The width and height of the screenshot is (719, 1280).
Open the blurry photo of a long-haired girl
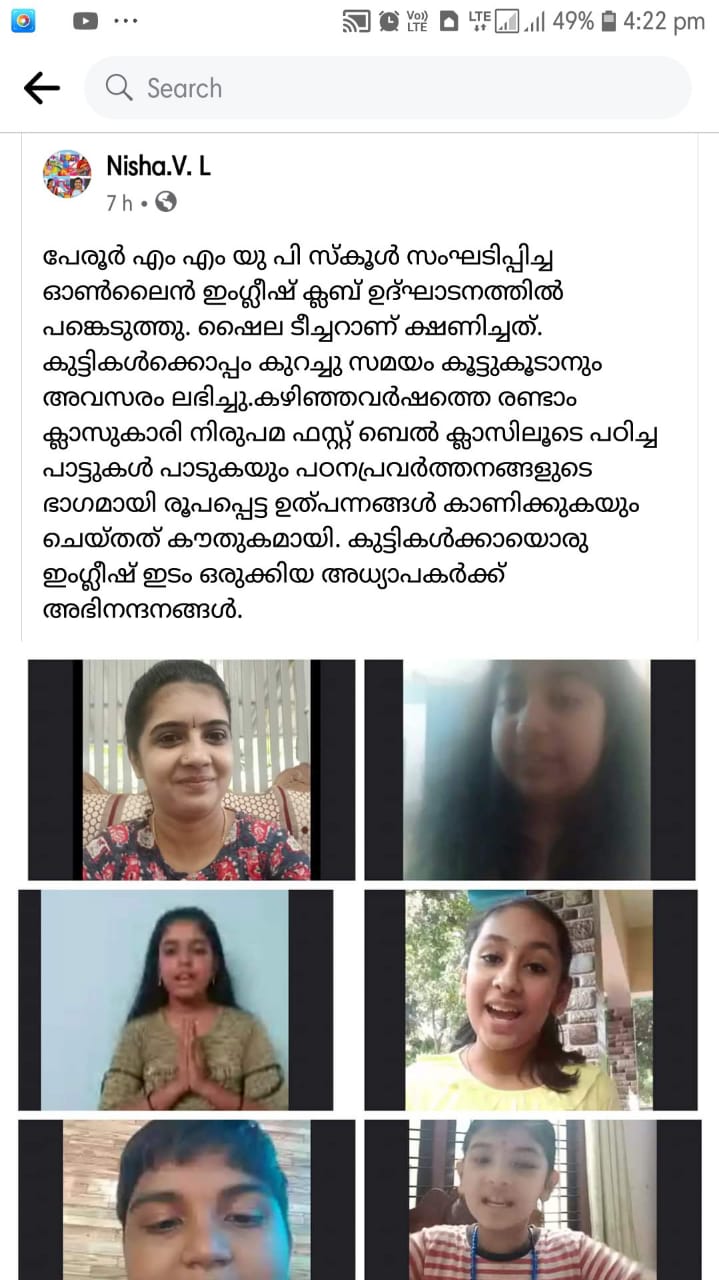(x=529, y=769)
